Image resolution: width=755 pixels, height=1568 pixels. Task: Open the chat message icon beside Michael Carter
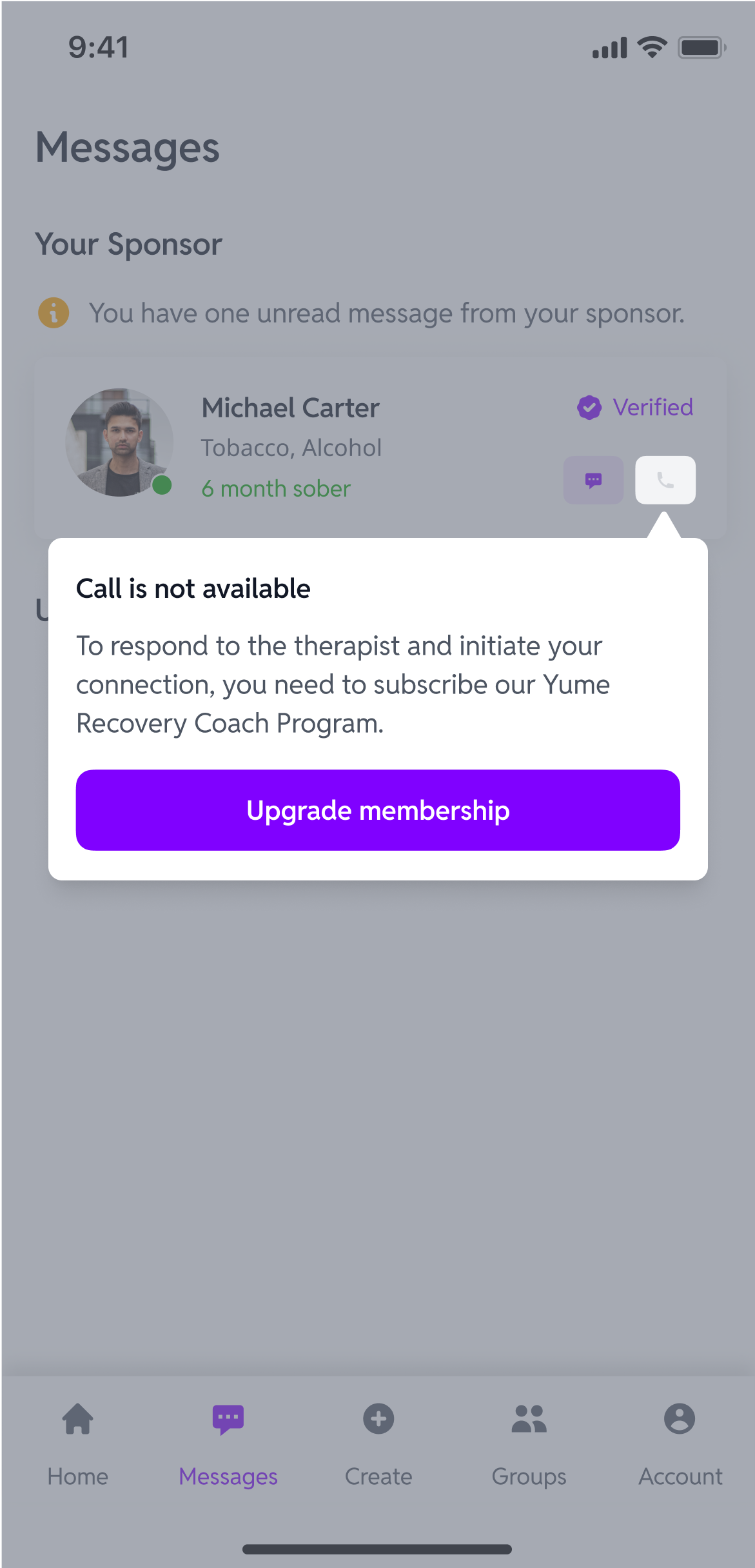(x=593, y=480)
